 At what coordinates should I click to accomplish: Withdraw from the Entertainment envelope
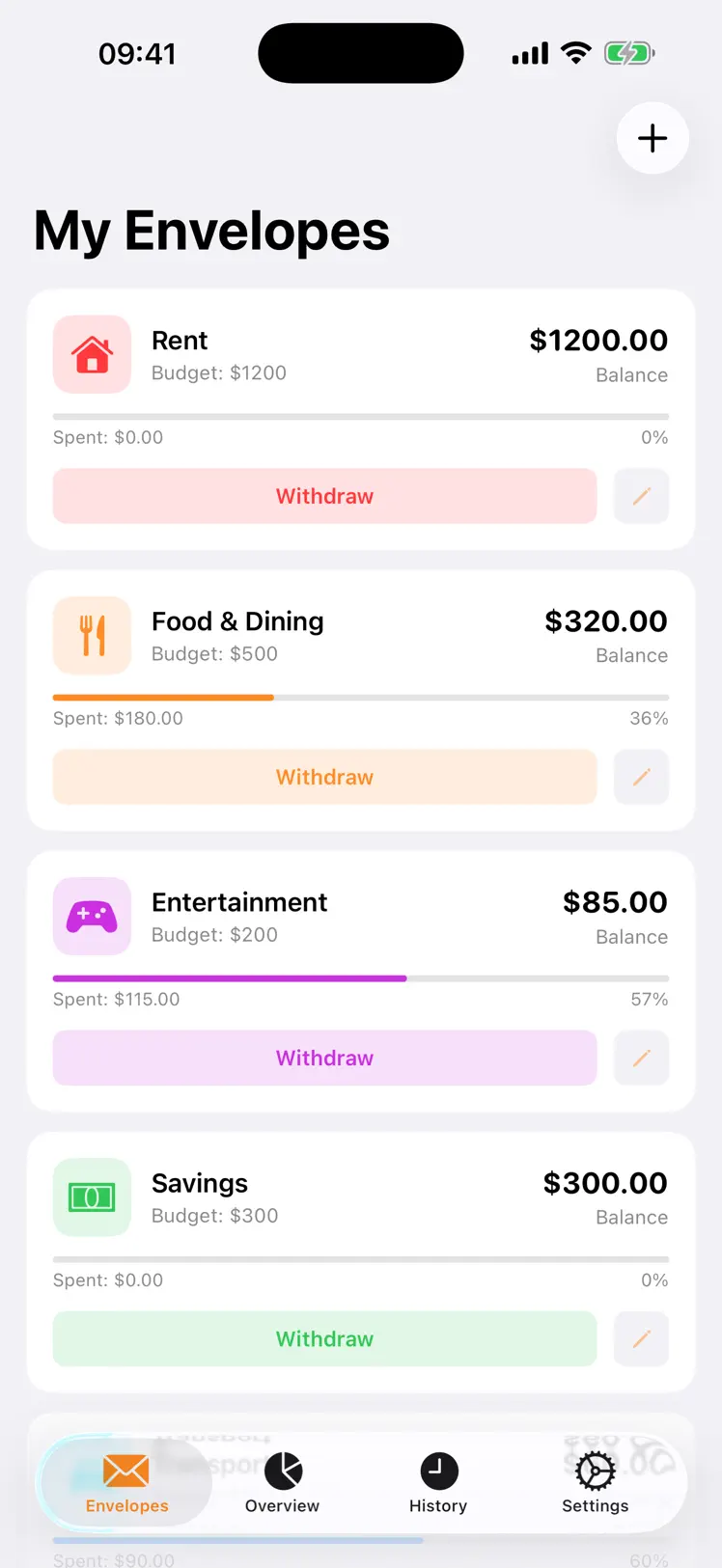click(324, 1058)
